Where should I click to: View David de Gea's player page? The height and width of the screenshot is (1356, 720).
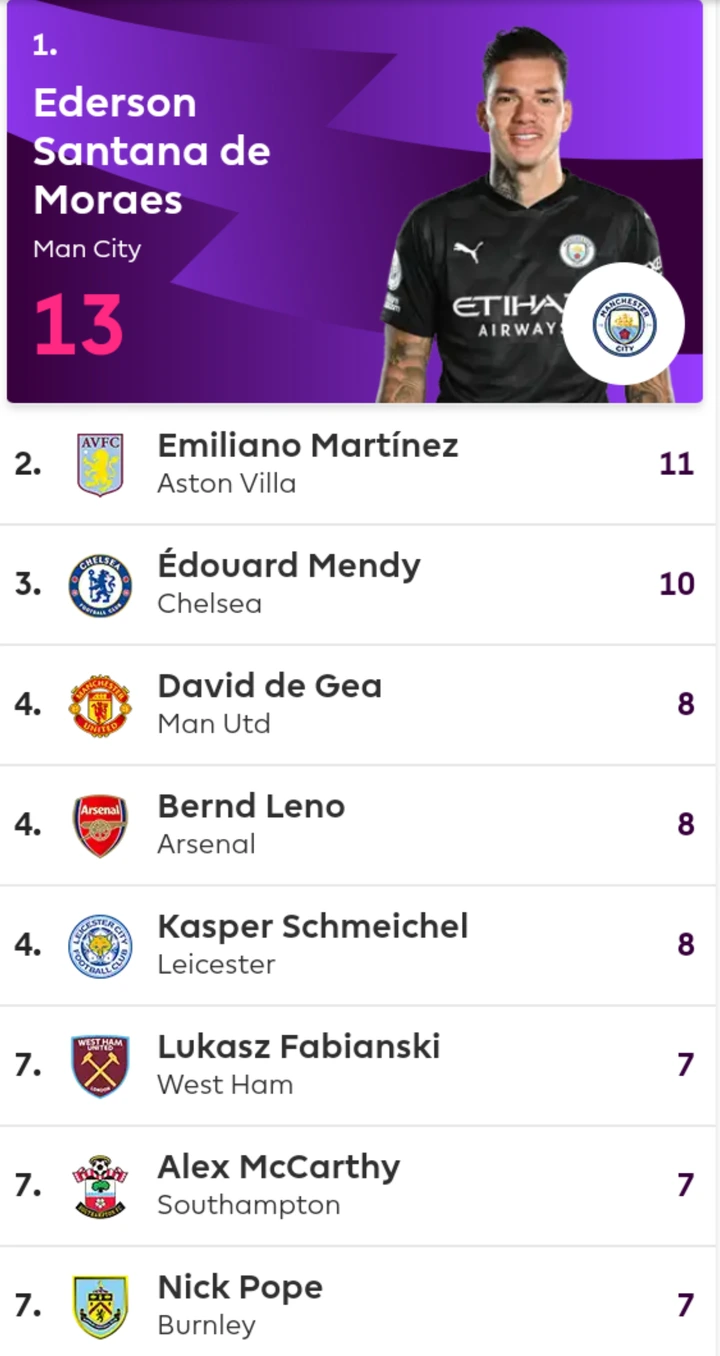coord(358,705)
